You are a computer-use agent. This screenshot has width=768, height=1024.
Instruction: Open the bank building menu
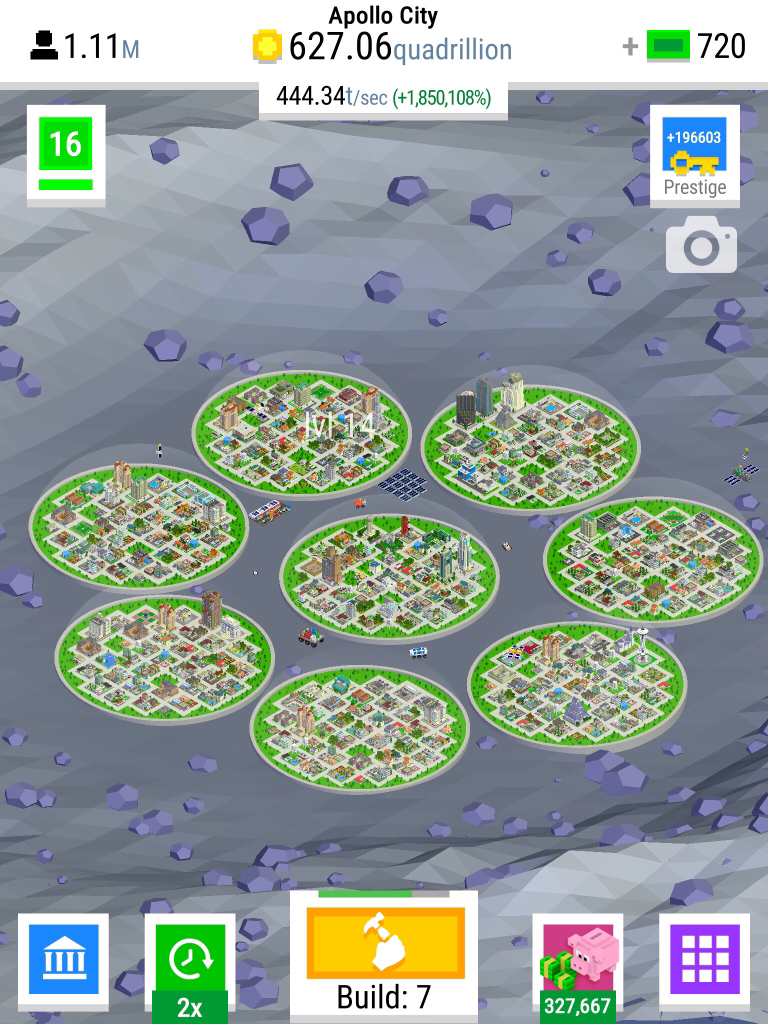coord(64,959)
